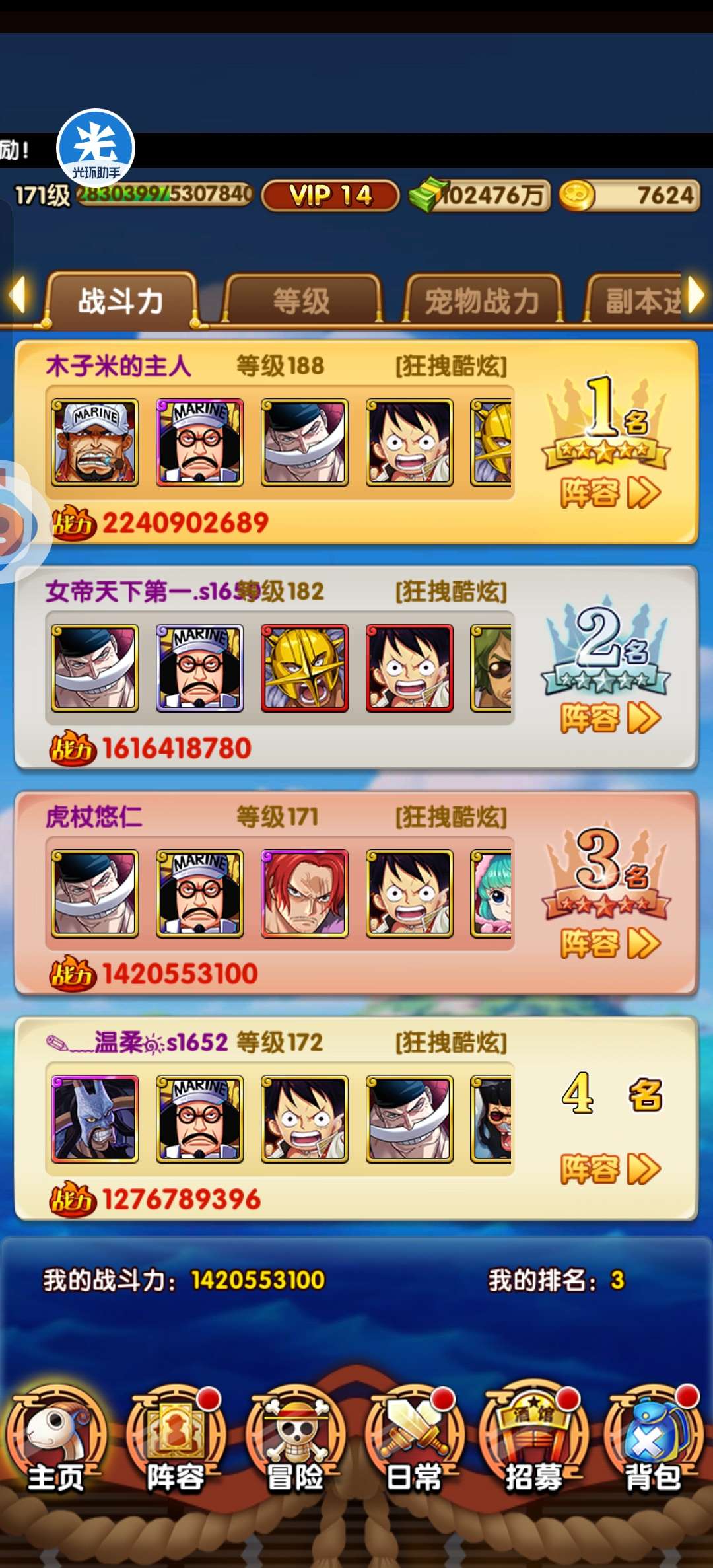Screen dimensions: 713x1568
Task: View 阵容 of second-place 女帝天下第一
Action: (x=609, y=718)
